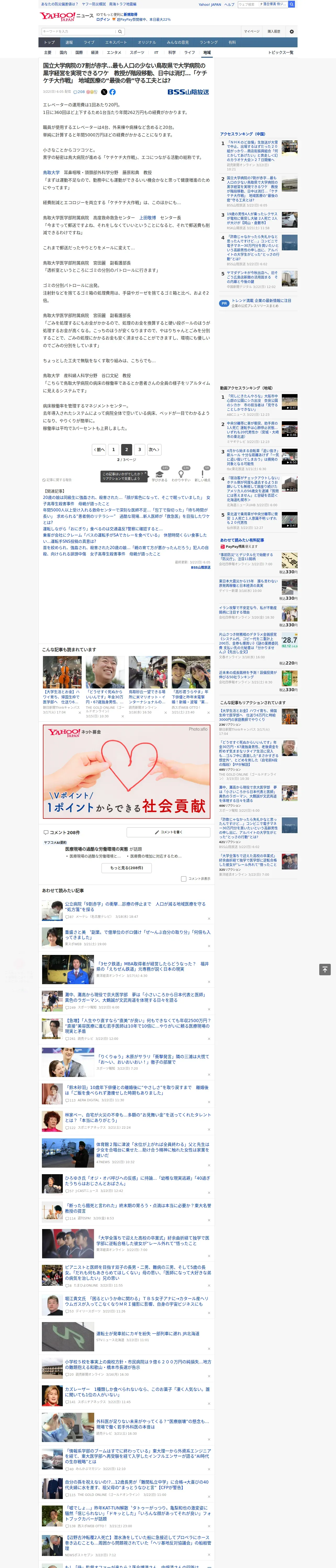This screenshot has width=336, height=1568.
Task: Share the article on Facebook
Action: coord(112,92)
